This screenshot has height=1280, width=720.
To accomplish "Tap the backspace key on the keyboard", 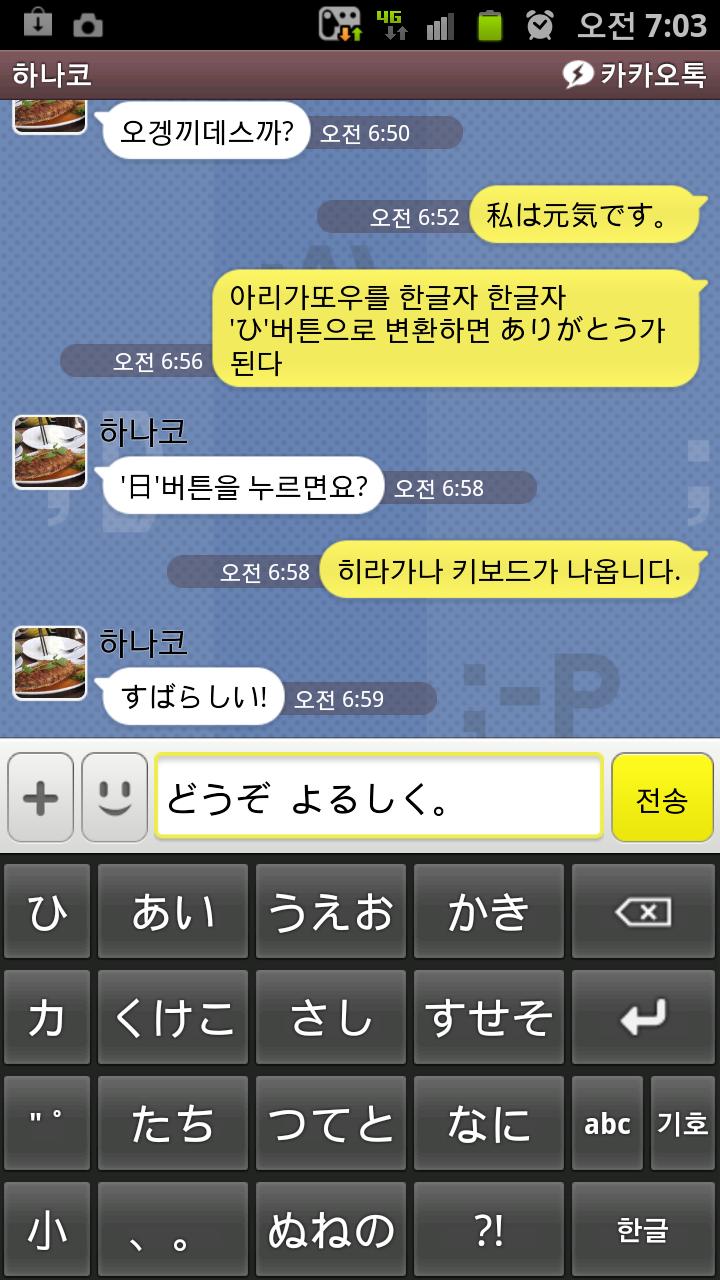I will (642, 912).
